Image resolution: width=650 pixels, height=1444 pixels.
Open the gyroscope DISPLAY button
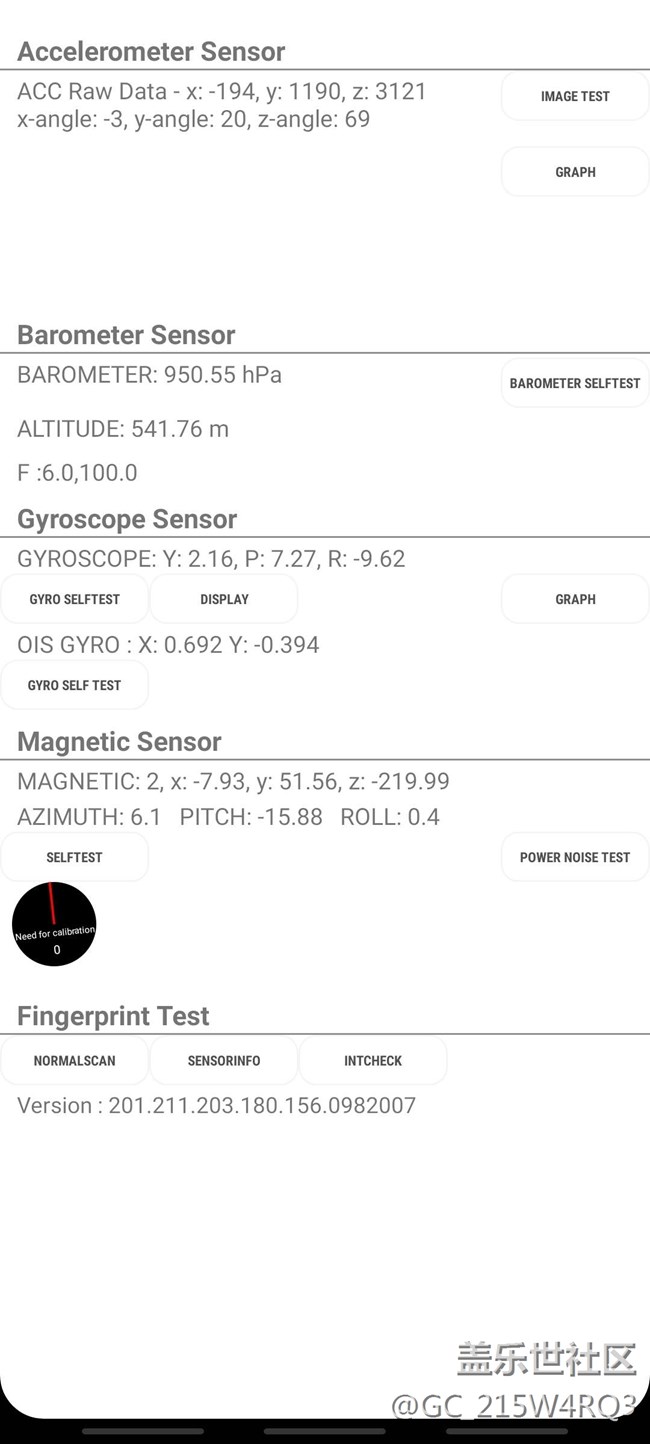click(224, 599)
